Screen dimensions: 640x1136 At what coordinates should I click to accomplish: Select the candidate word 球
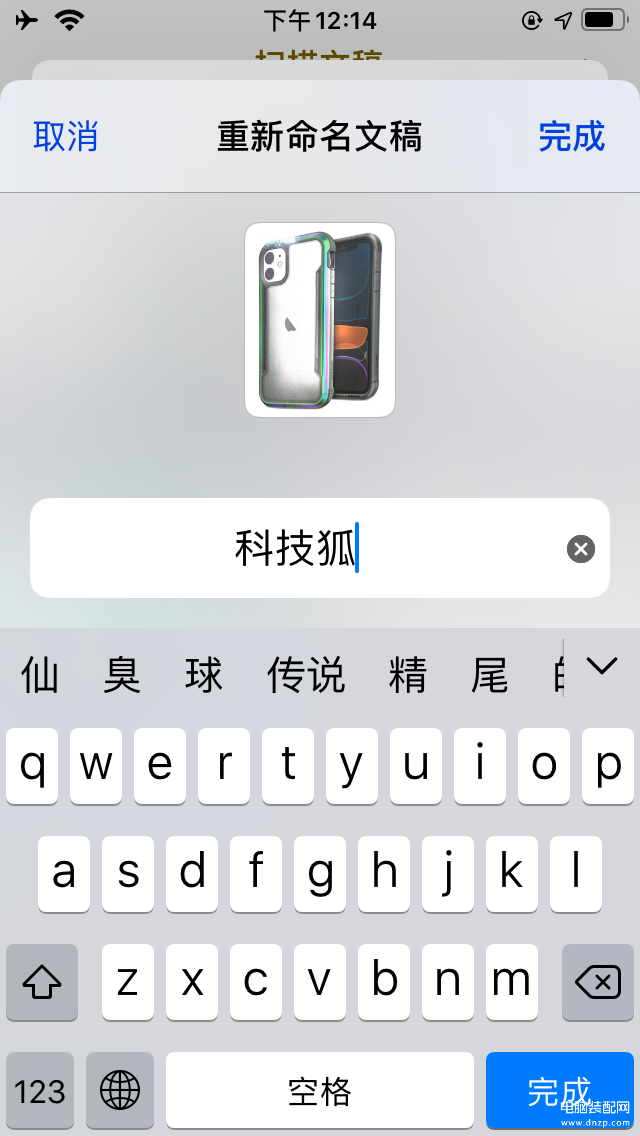click(204, 674)
